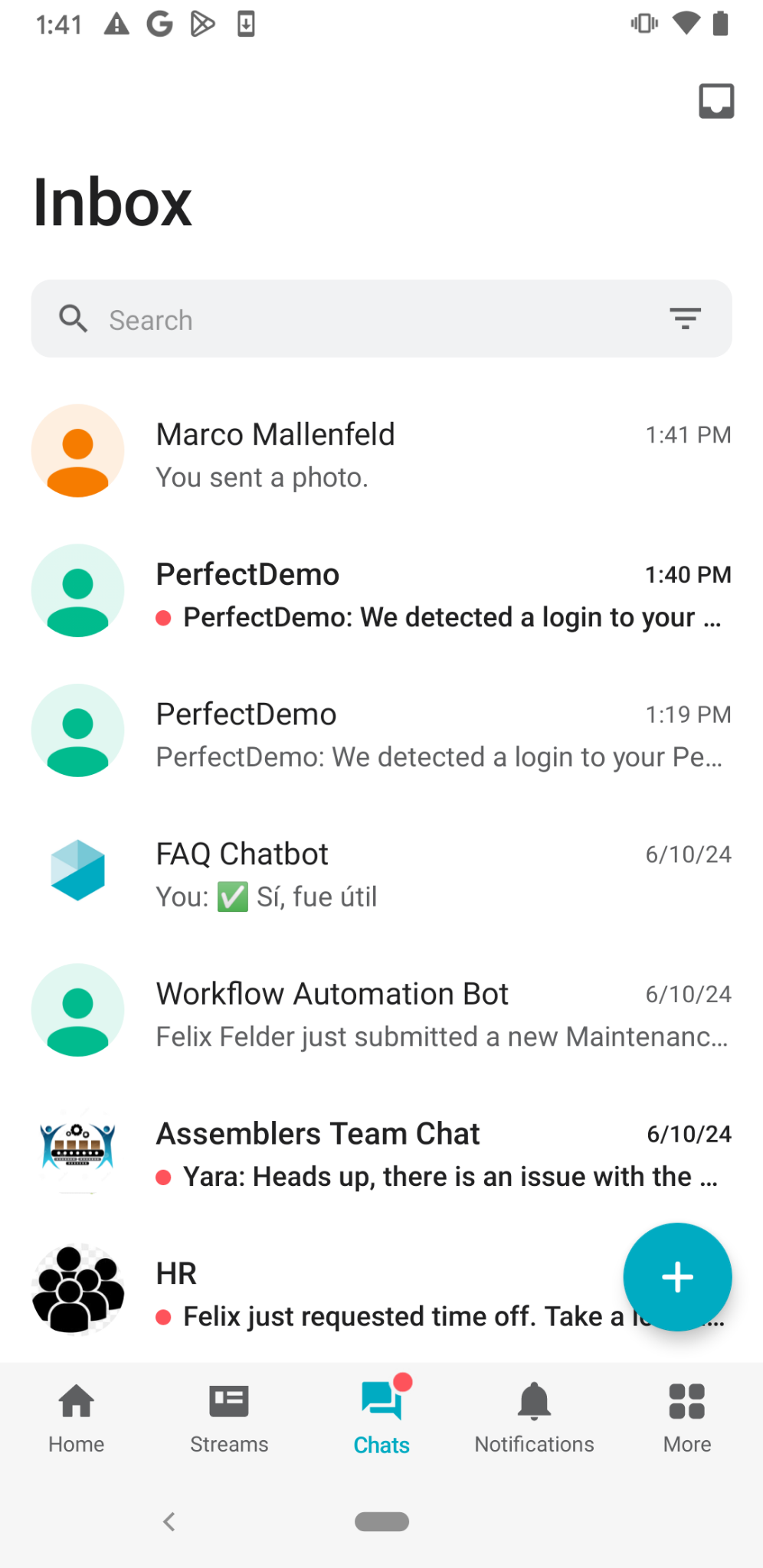
Task: Open the filter options in search bar
Action: [685, 318]
